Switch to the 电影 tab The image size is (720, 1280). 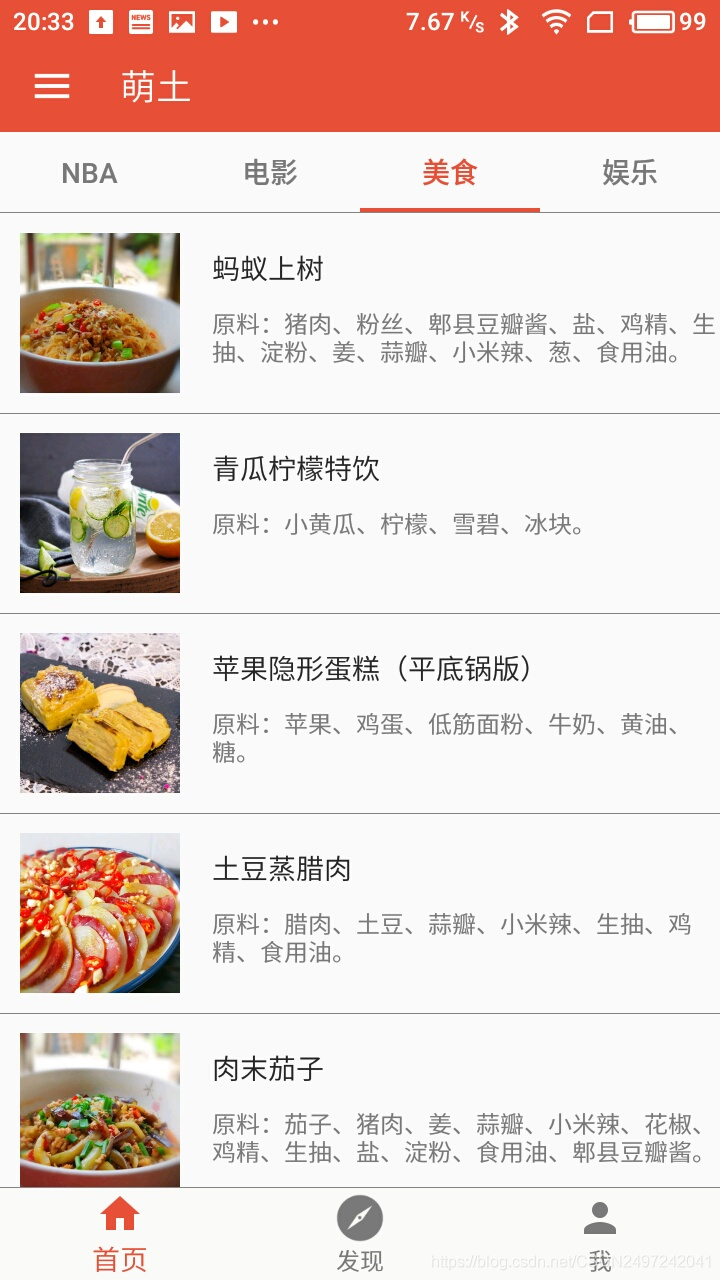(270, 173)
